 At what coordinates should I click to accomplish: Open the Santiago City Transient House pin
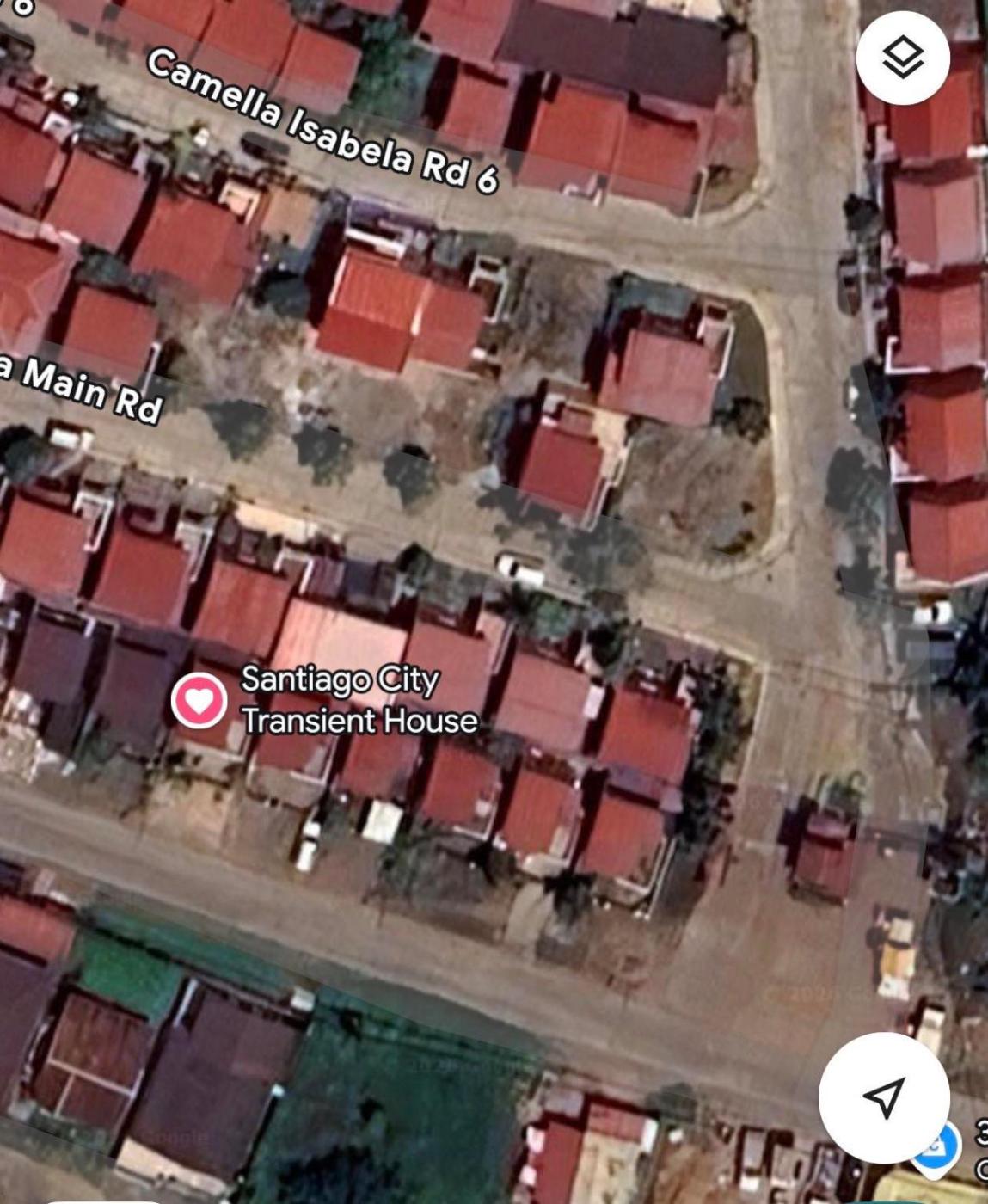point(199,700)
